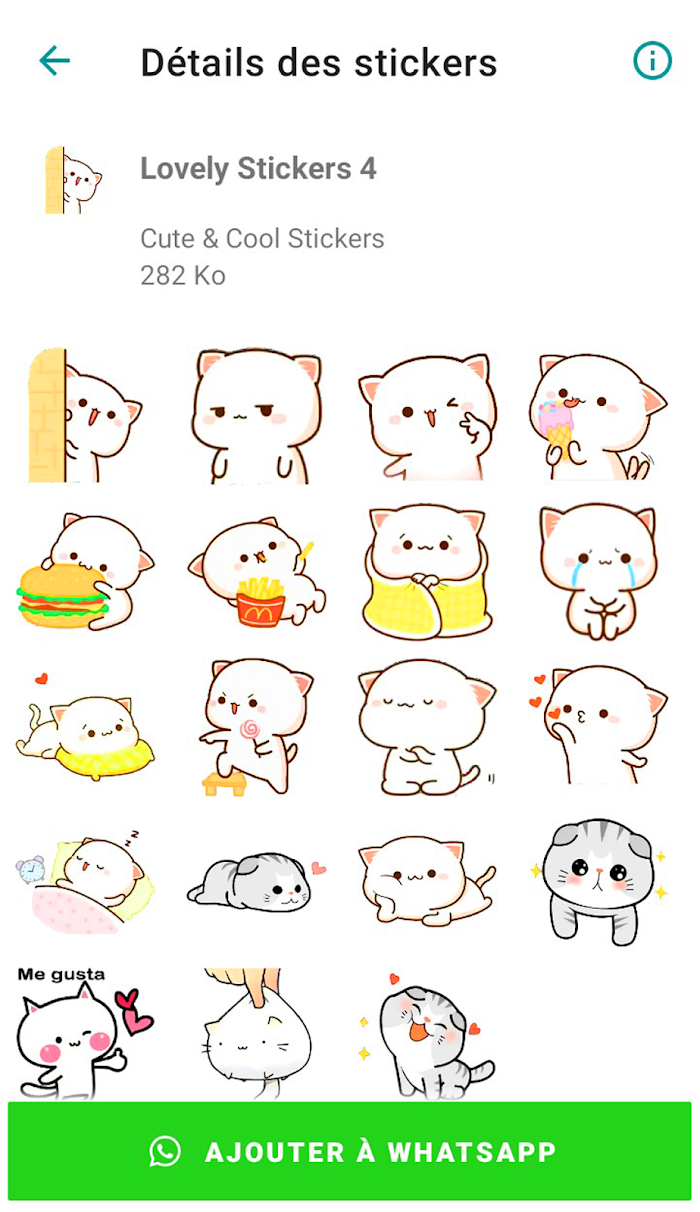Open the cat hugging hamburger sticker
This screenshot has width=700, height=1212.
(x=85, y=572)
